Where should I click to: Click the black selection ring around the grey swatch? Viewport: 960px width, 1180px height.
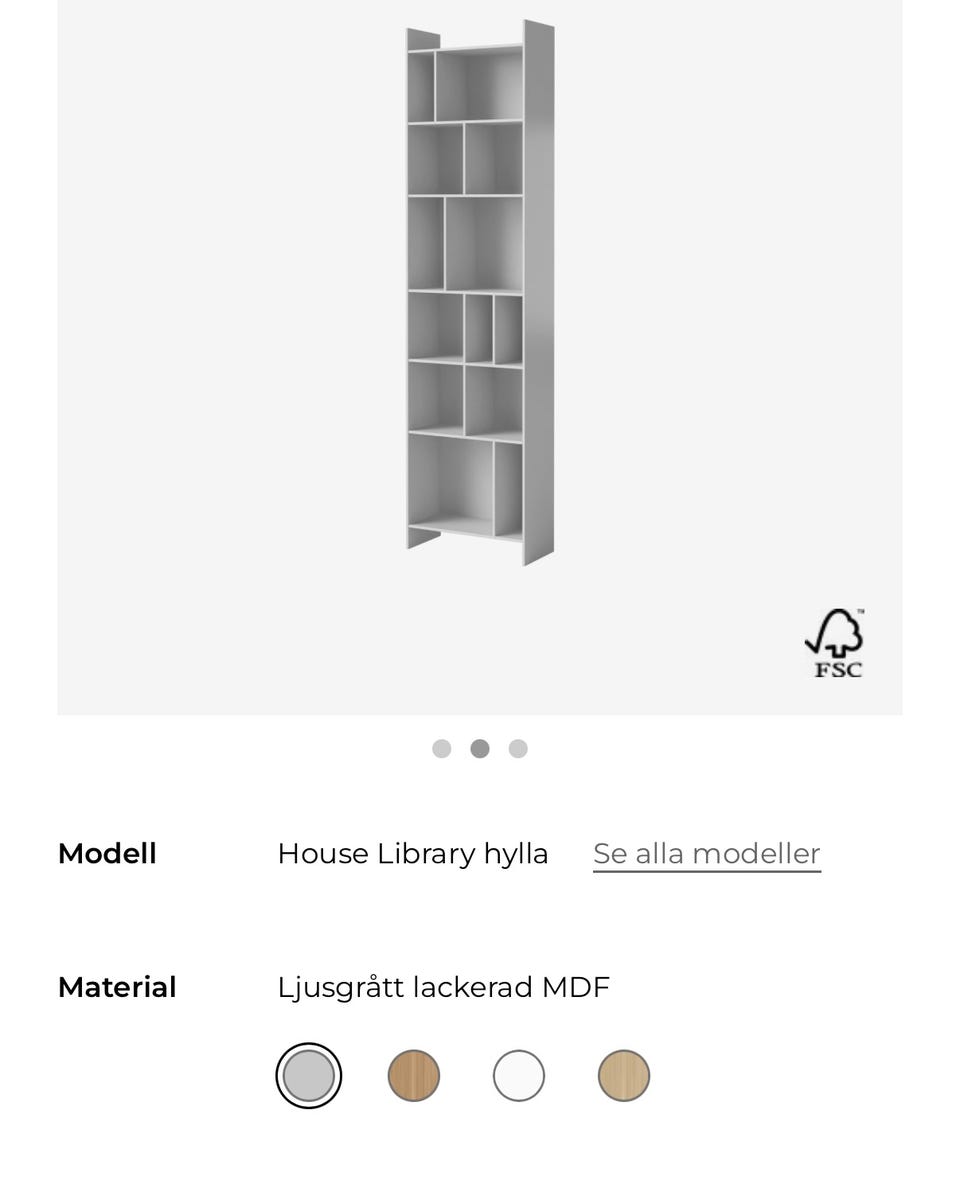point(308,1046)
